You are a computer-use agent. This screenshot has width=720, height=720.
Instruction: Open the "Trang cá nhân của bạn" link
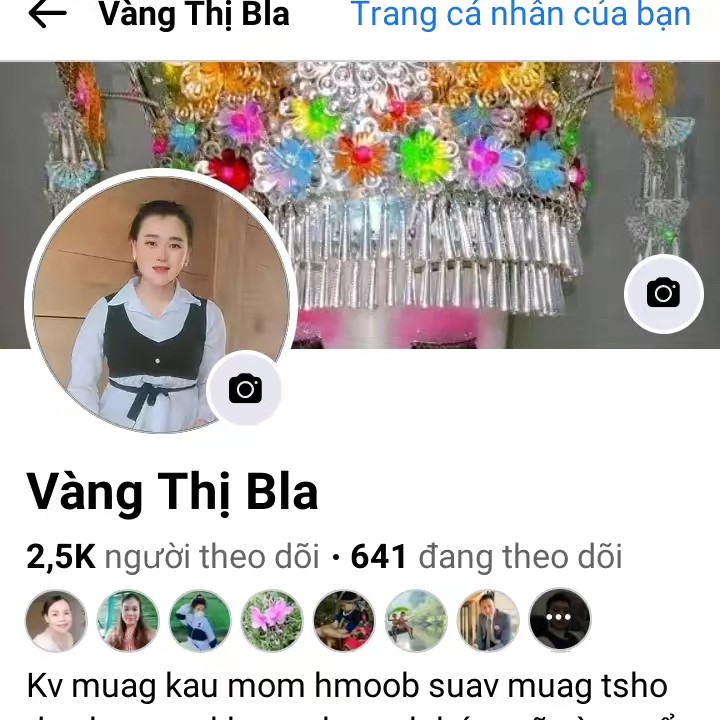pos(520,14)
